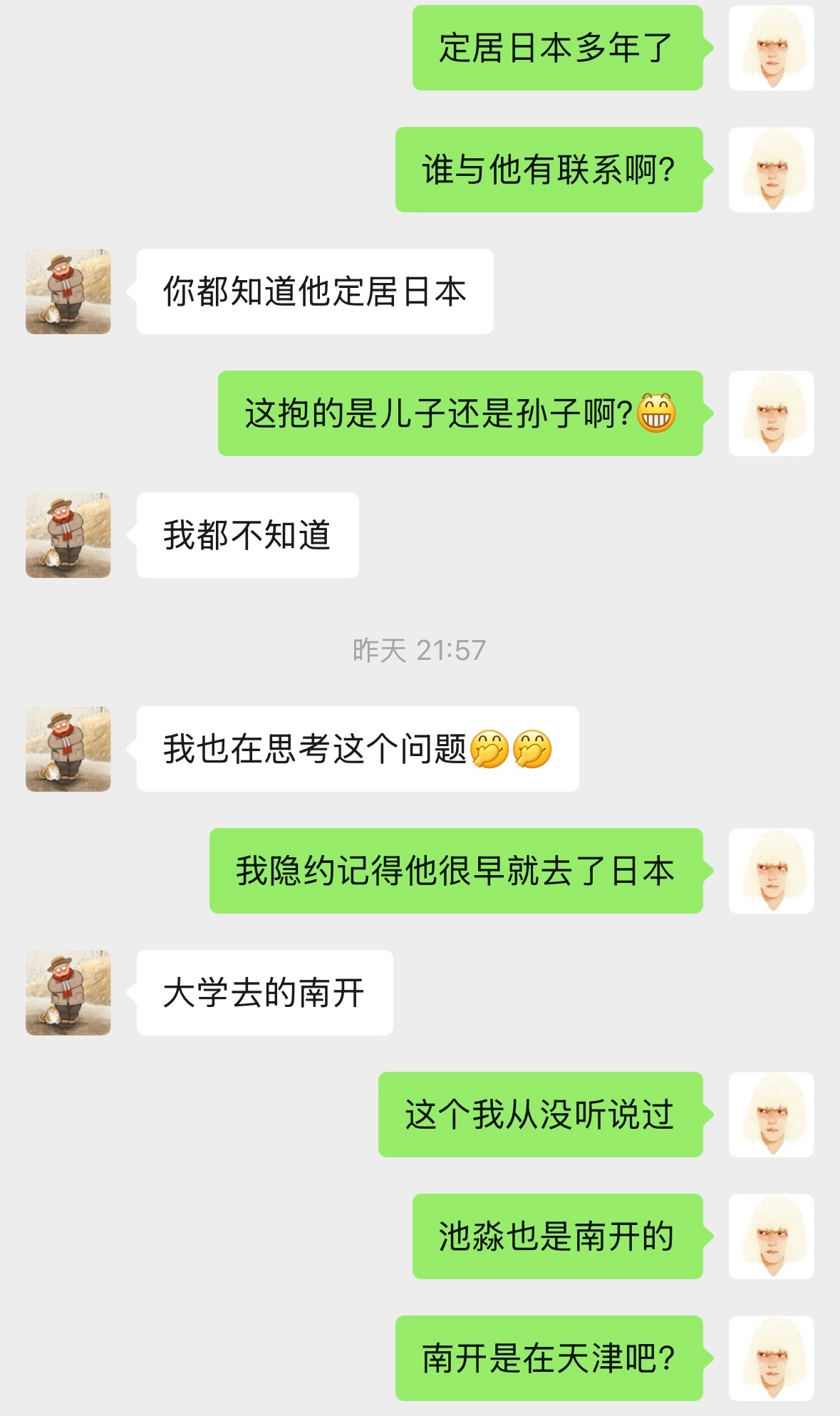Open the avatar next to "我也在思考这个问题"

coord(68,749)
